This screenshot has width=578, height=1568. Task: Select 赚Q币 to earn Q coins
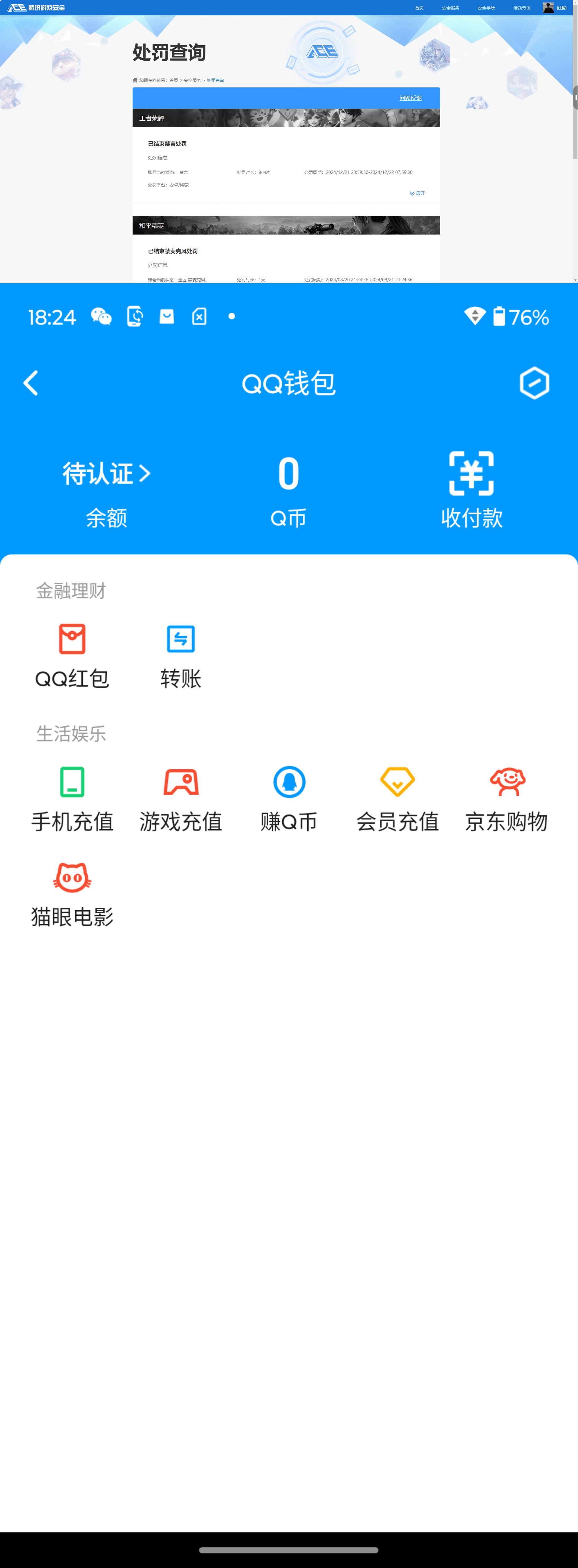tap(289, 798)
